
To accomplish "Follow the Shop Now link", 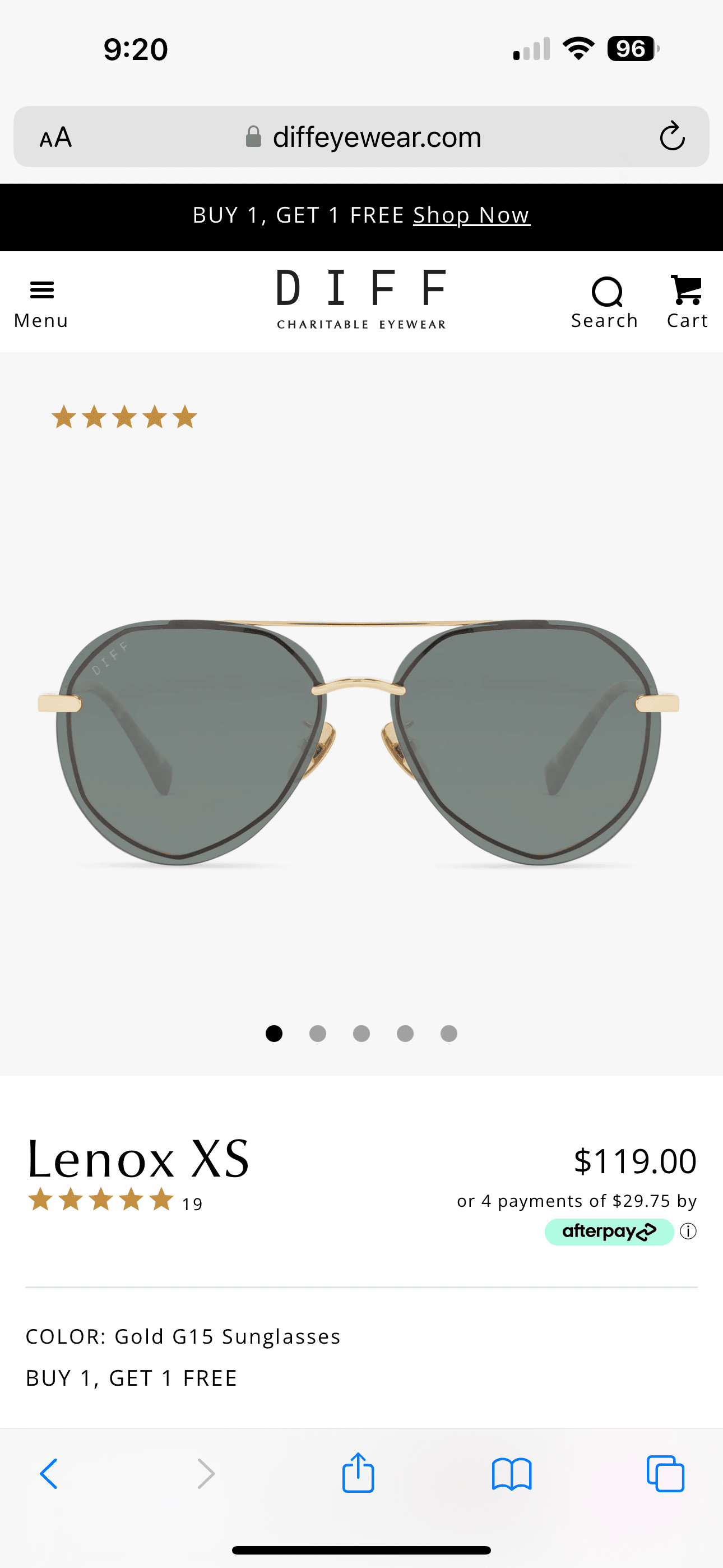I will pos(471,215).
